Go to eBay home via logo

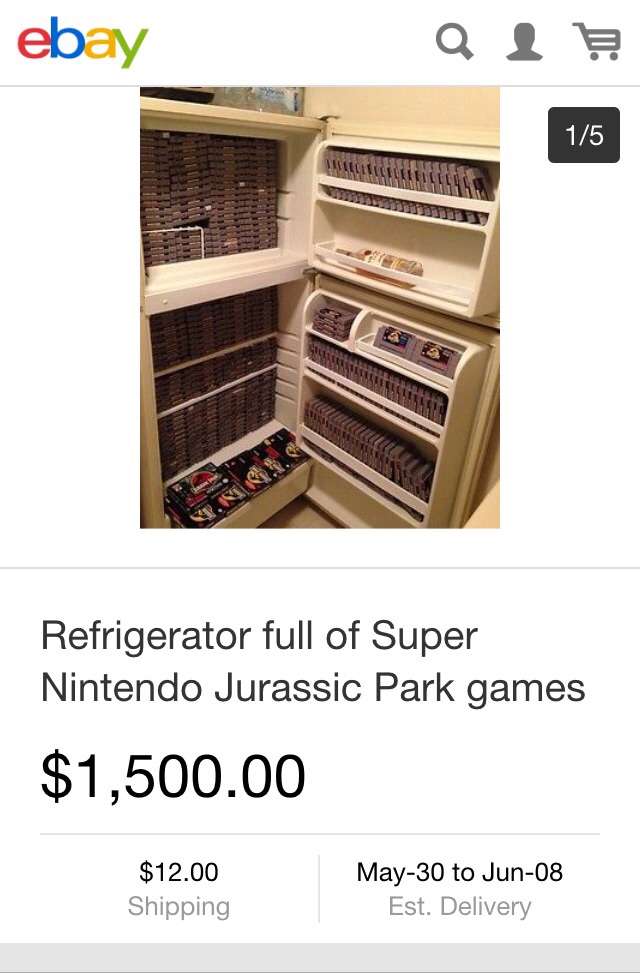click(x=82, y=42)
